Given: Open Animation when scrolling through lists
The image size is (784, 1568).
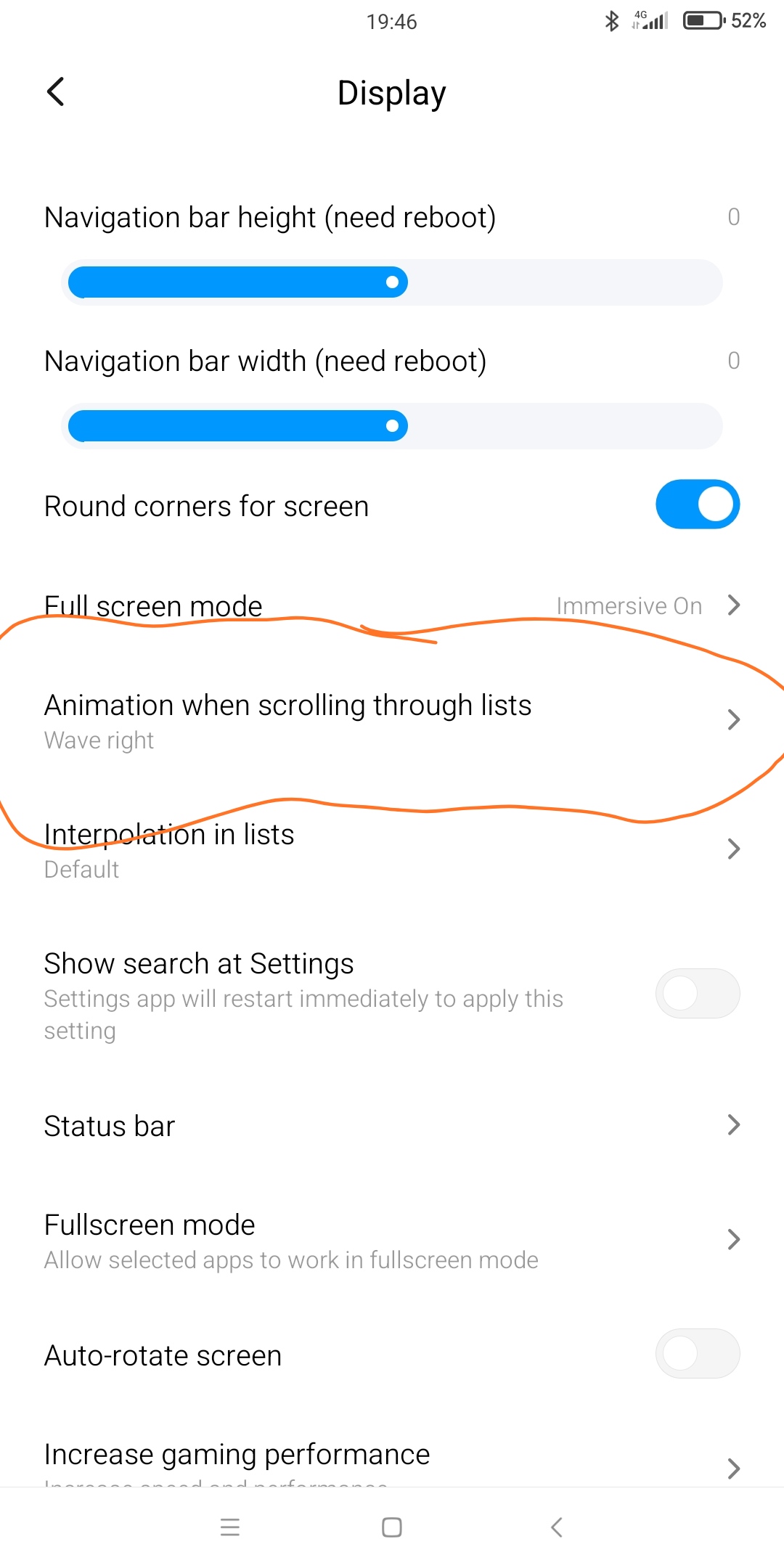Looking at the screenshot, I should [x=392, y=720].
